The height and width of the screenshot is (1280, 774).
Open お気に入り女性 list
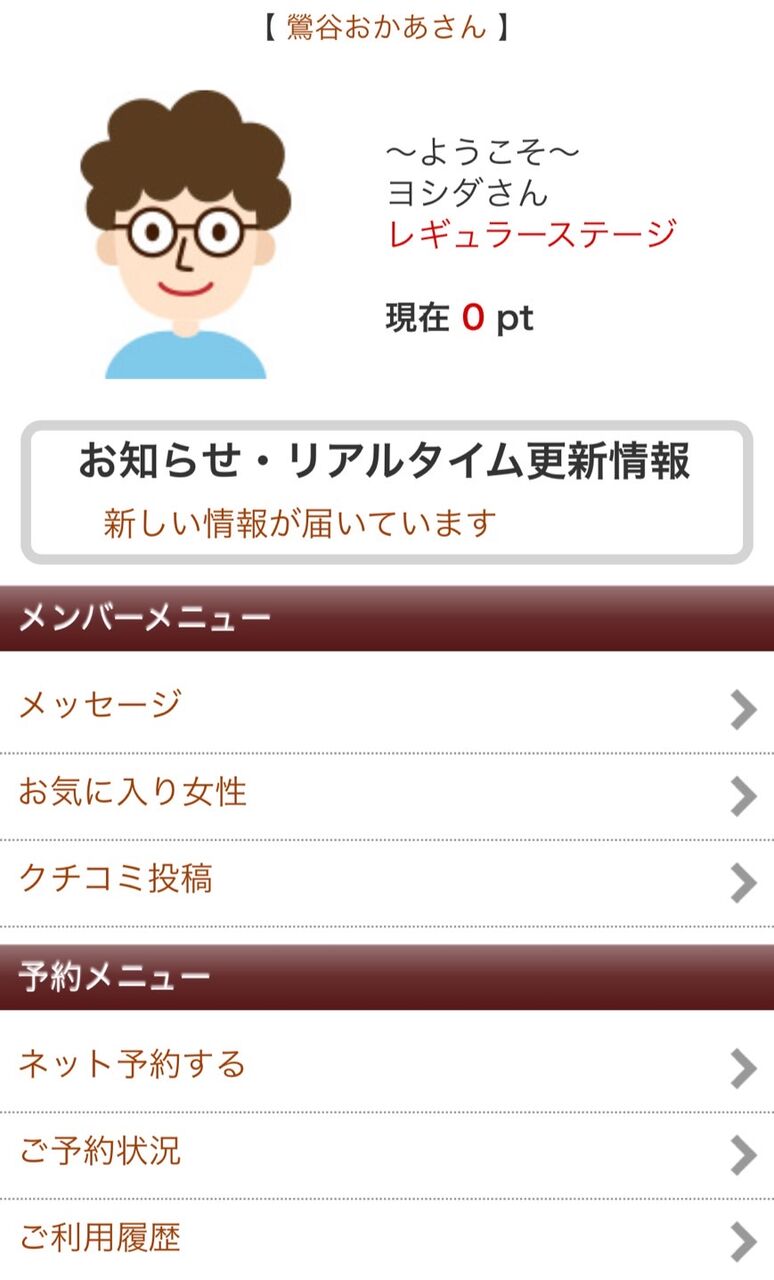(x=387, y=796)
